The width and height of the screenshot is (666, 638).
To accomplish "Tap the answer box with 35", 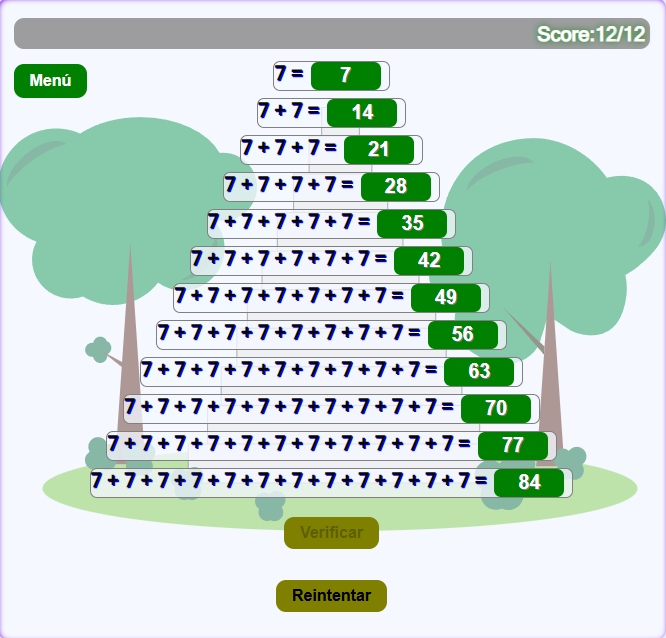I will 412,223.
